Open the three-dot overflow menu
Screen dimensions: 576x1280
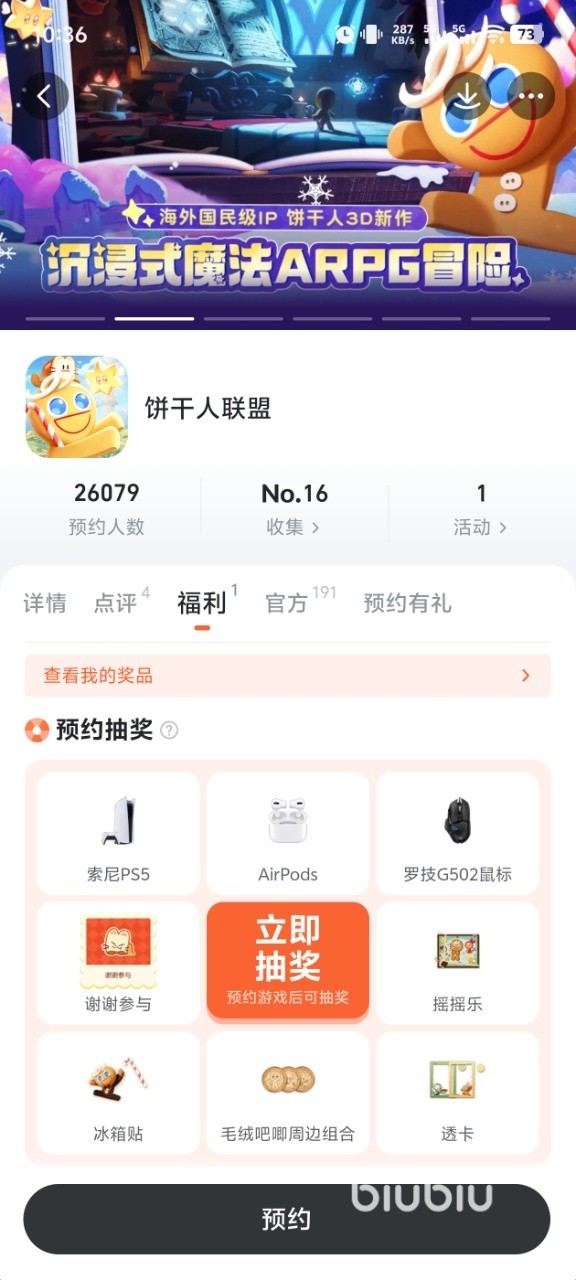(x=530, y=96)
